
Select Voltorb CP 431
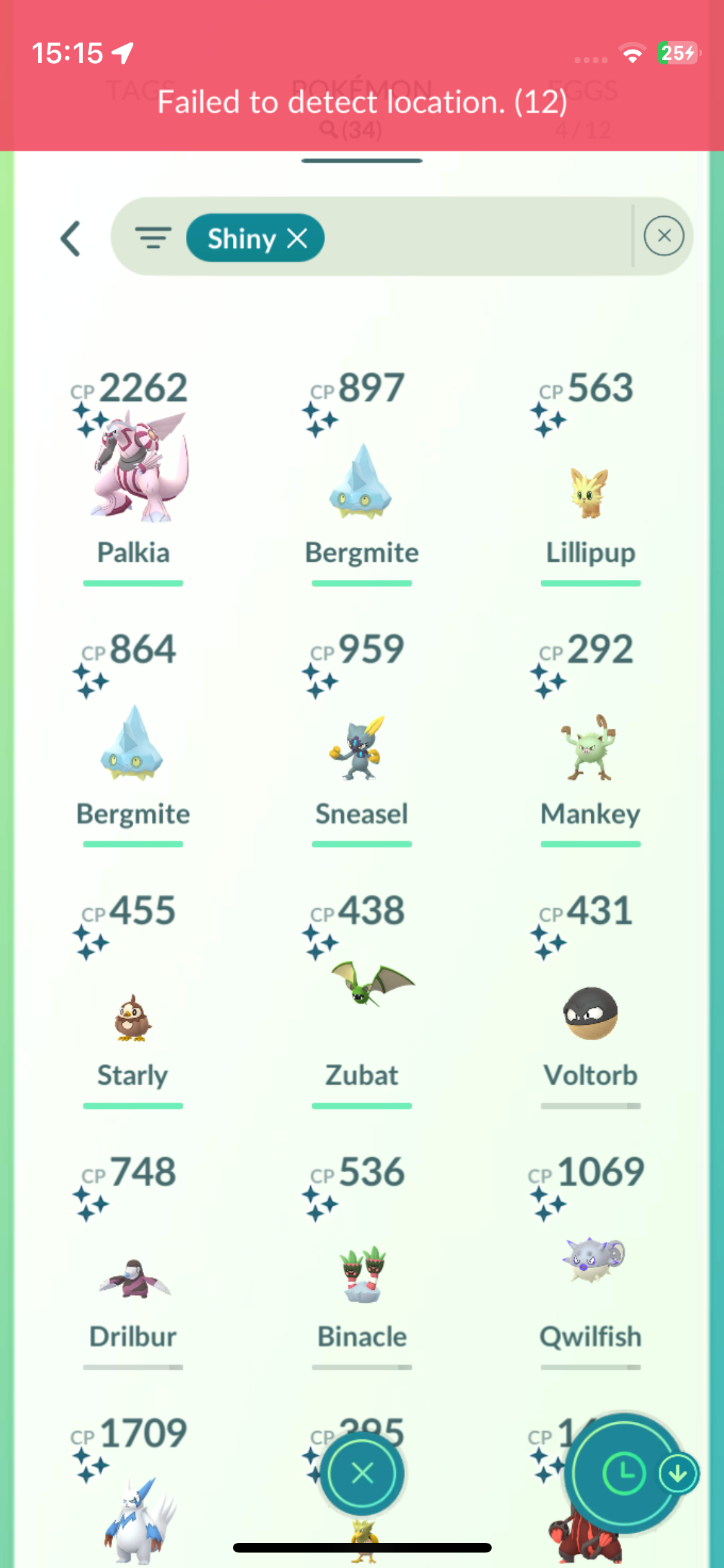pyautogui.click(x=590, y=1014)
